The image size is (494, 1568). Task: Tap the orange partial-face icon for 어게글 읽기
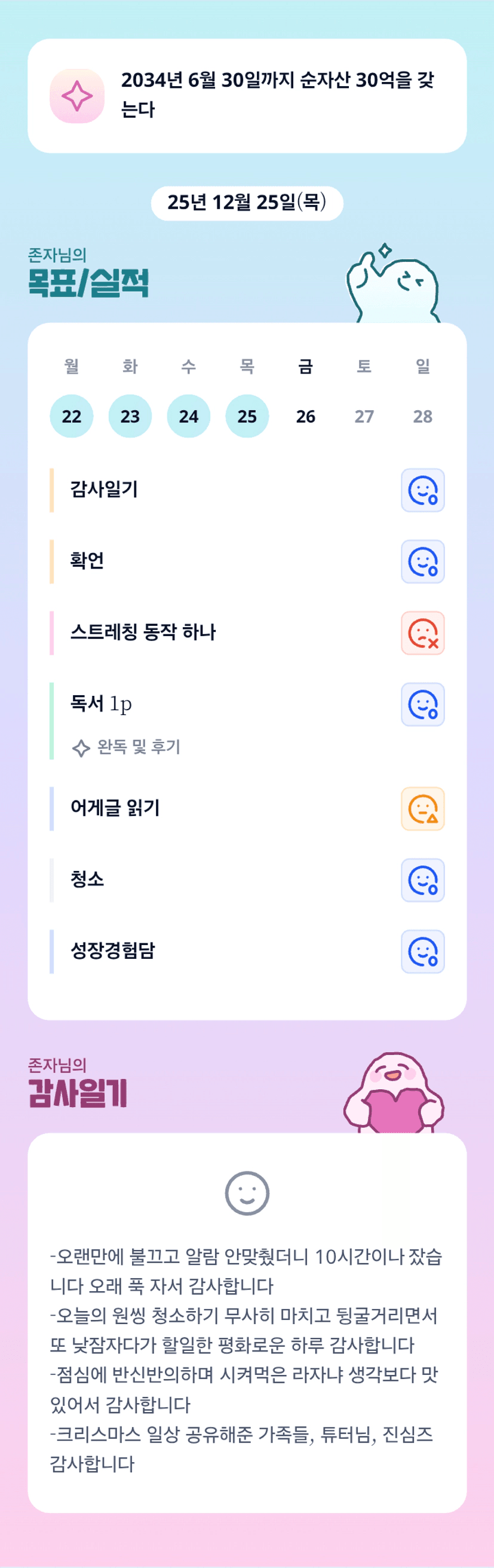[423, 809]
